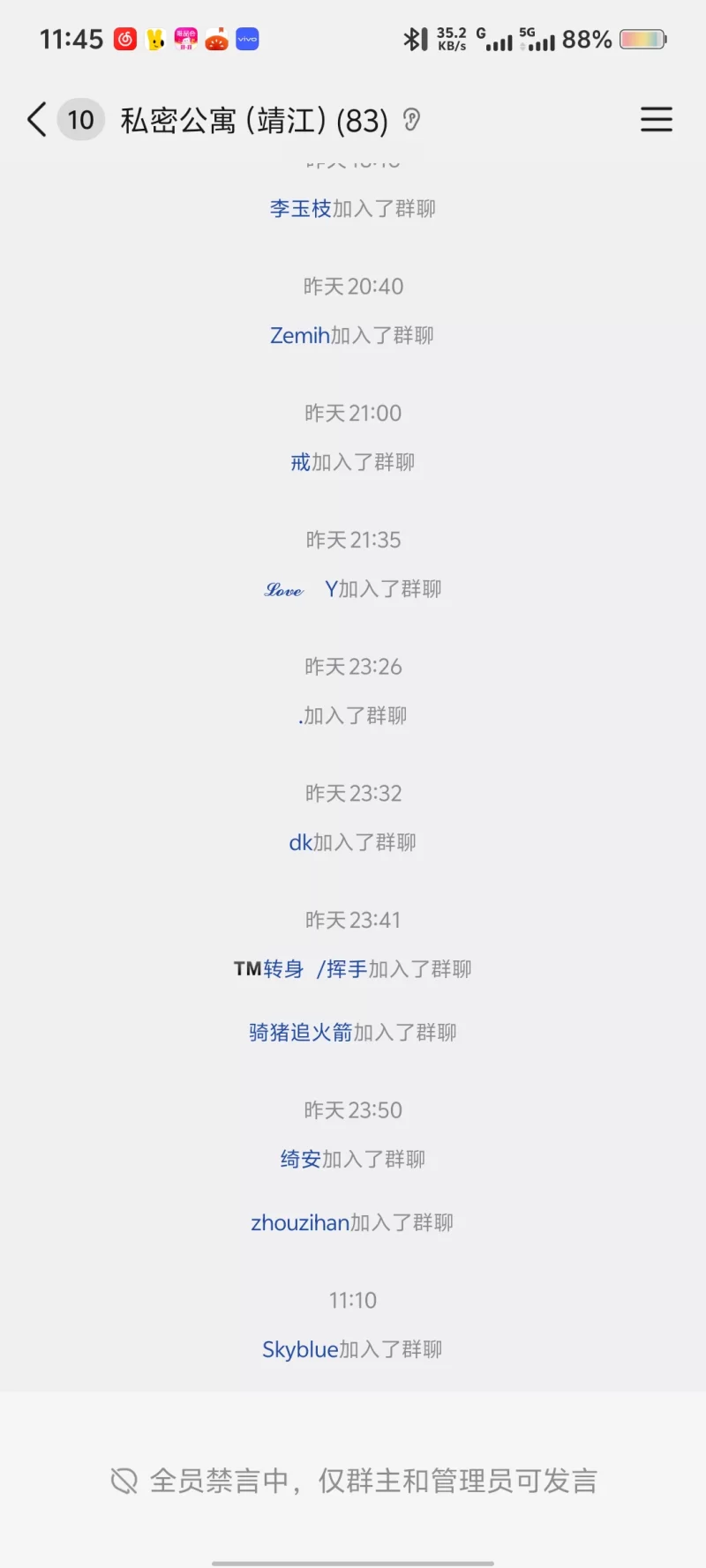706x1568 pixels.
Task: Open 李玉枝's profile link
Action: (300, 209)
